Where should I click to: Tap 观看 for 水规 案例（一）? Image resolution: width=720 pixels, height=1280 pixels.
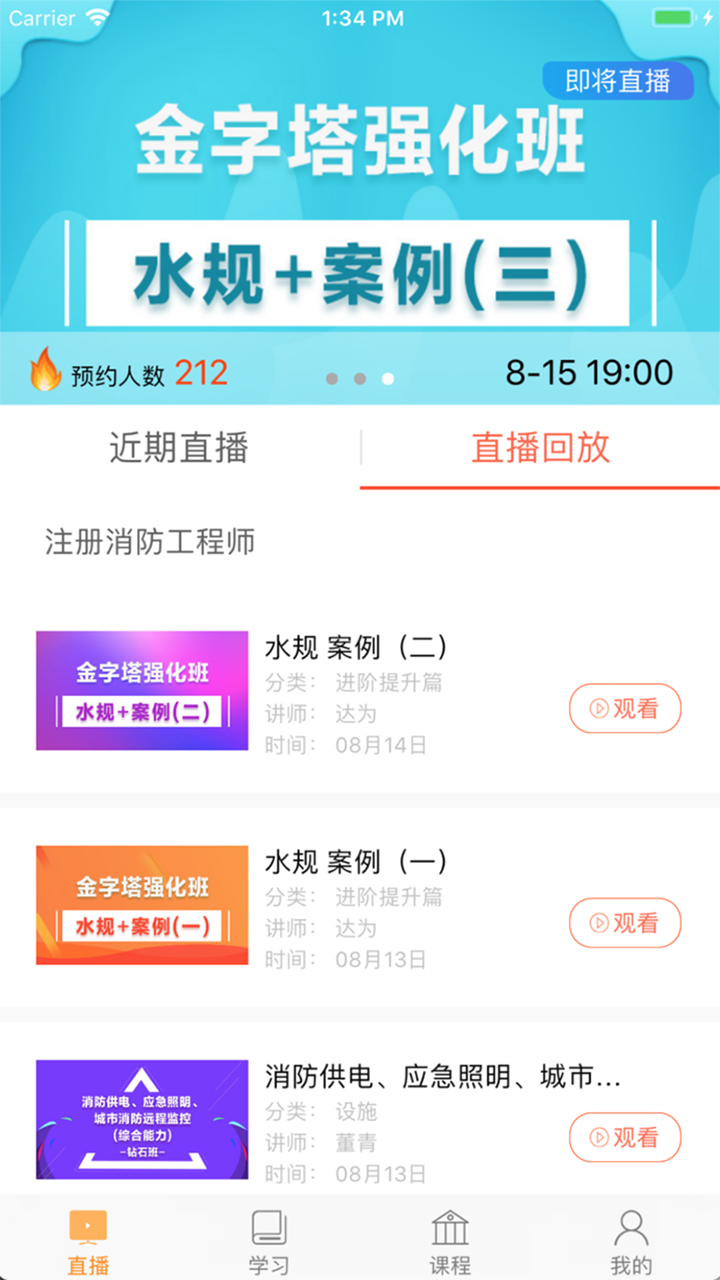tap(625, 923)
